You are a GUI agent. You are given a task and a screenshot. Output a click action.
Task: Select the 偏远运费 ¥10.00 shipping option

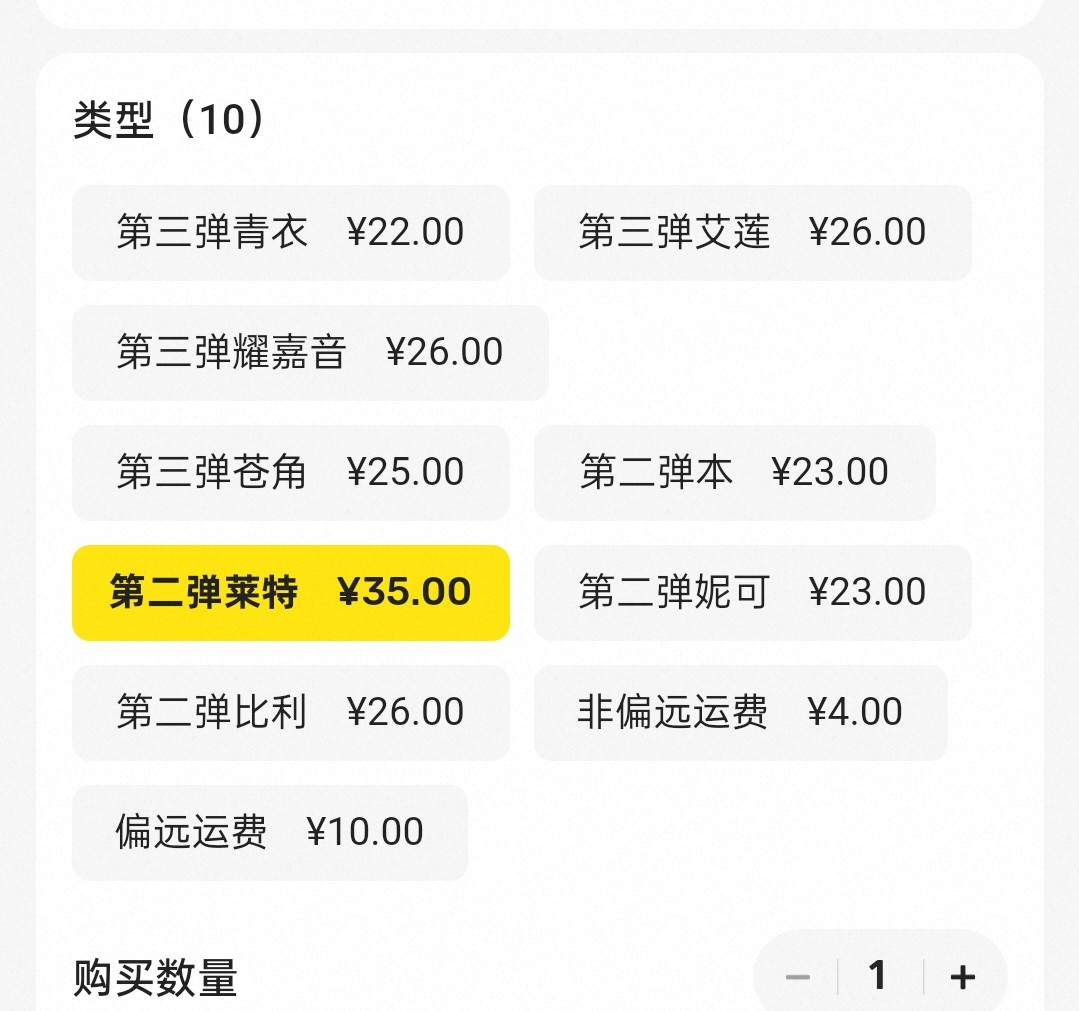coord(269,833)
